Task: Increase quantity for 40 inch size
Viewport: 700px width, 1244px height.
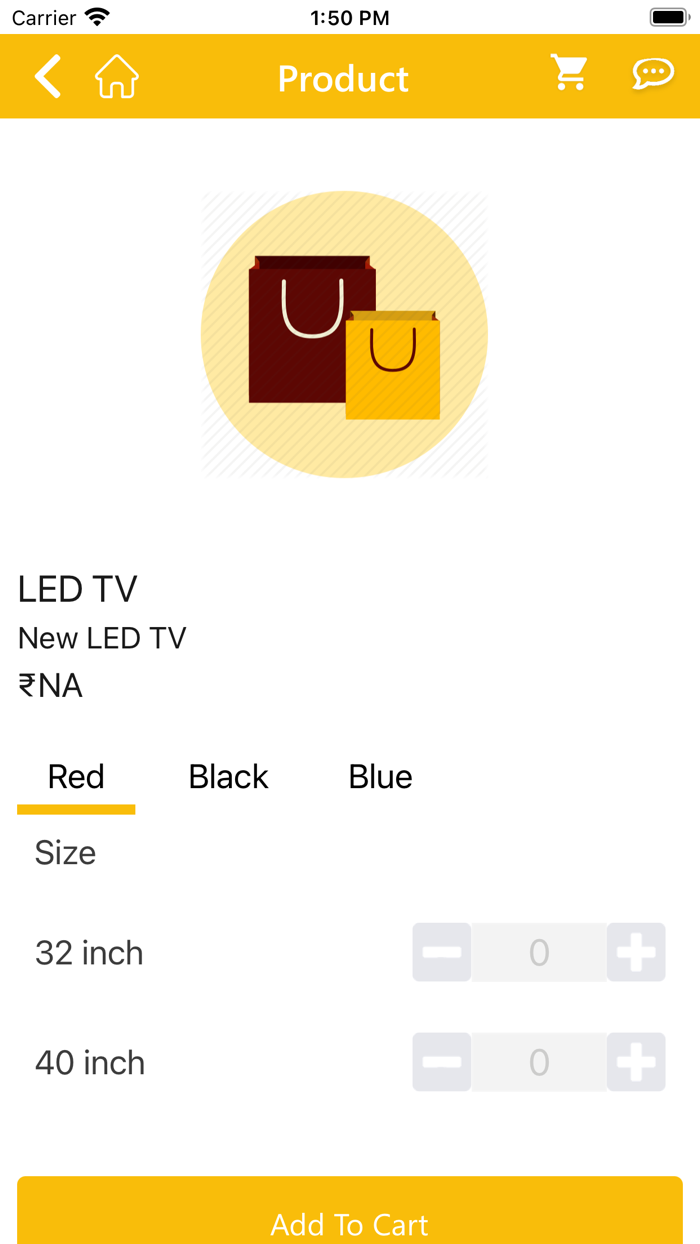Action: (636, 1062)
